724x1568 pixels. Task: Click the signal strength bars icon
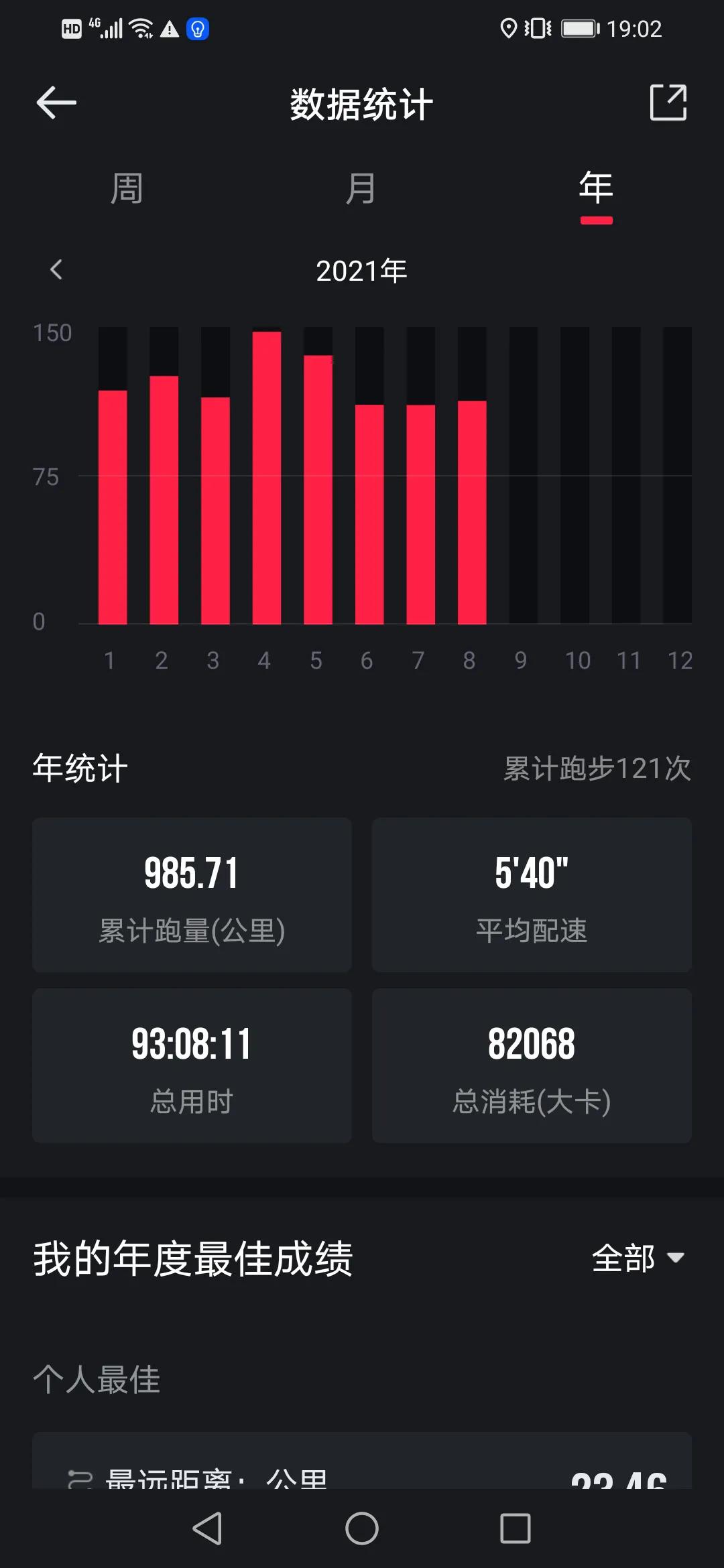(111, 28)
